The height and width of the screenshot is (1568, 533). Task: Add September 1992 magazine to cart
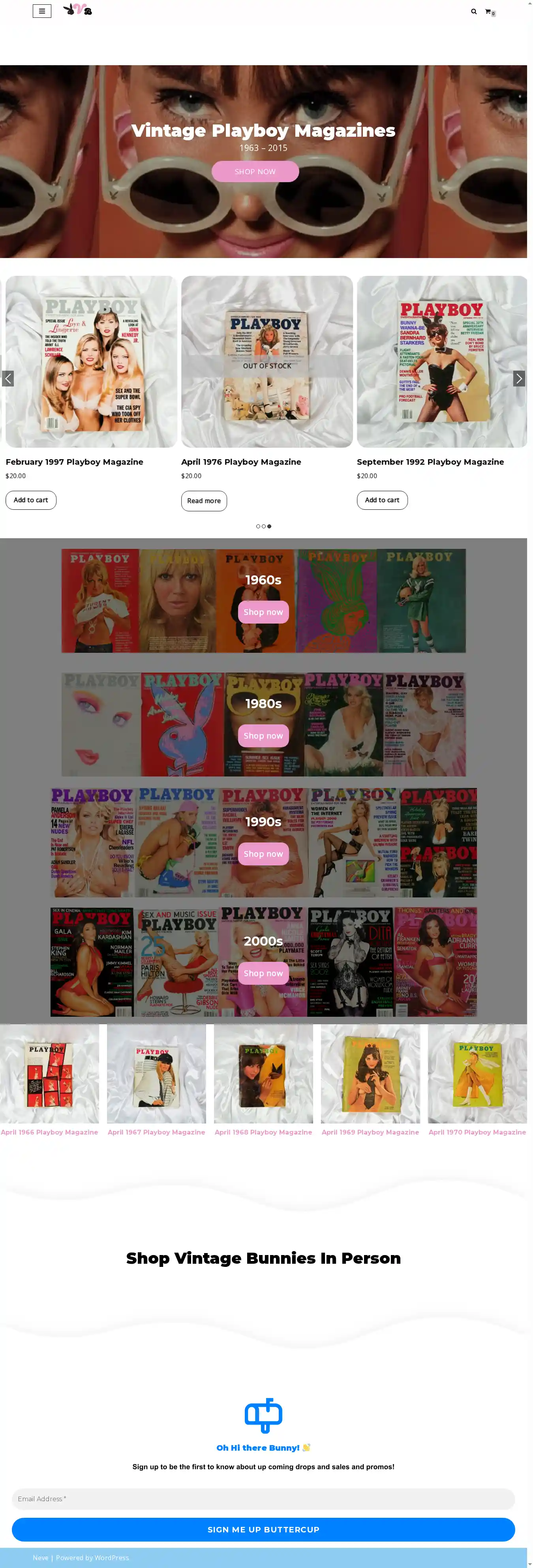tap(382, 500)
